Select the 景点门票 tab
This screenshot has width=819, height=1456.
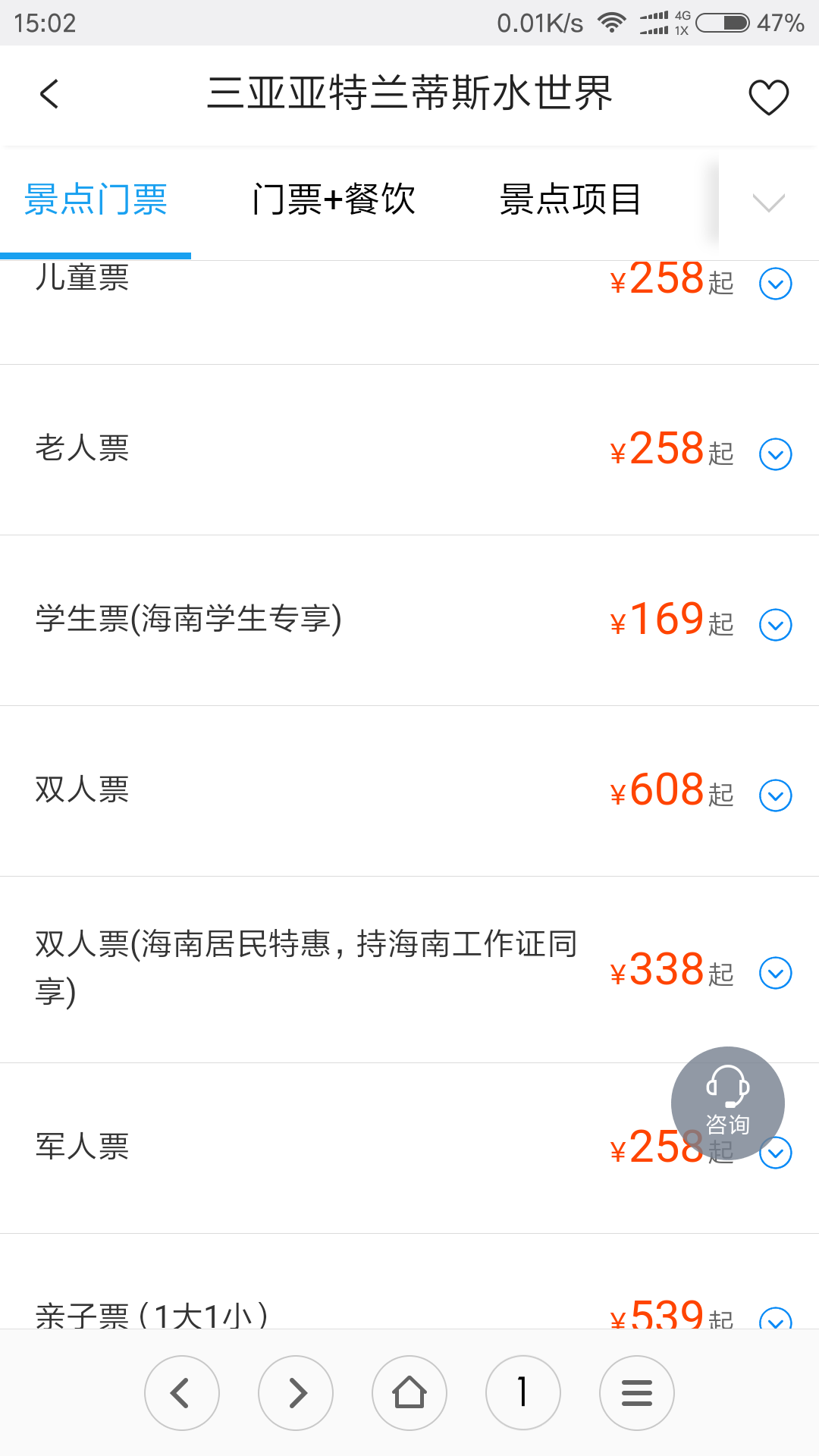pyautogui.click(x=96, y=200)
